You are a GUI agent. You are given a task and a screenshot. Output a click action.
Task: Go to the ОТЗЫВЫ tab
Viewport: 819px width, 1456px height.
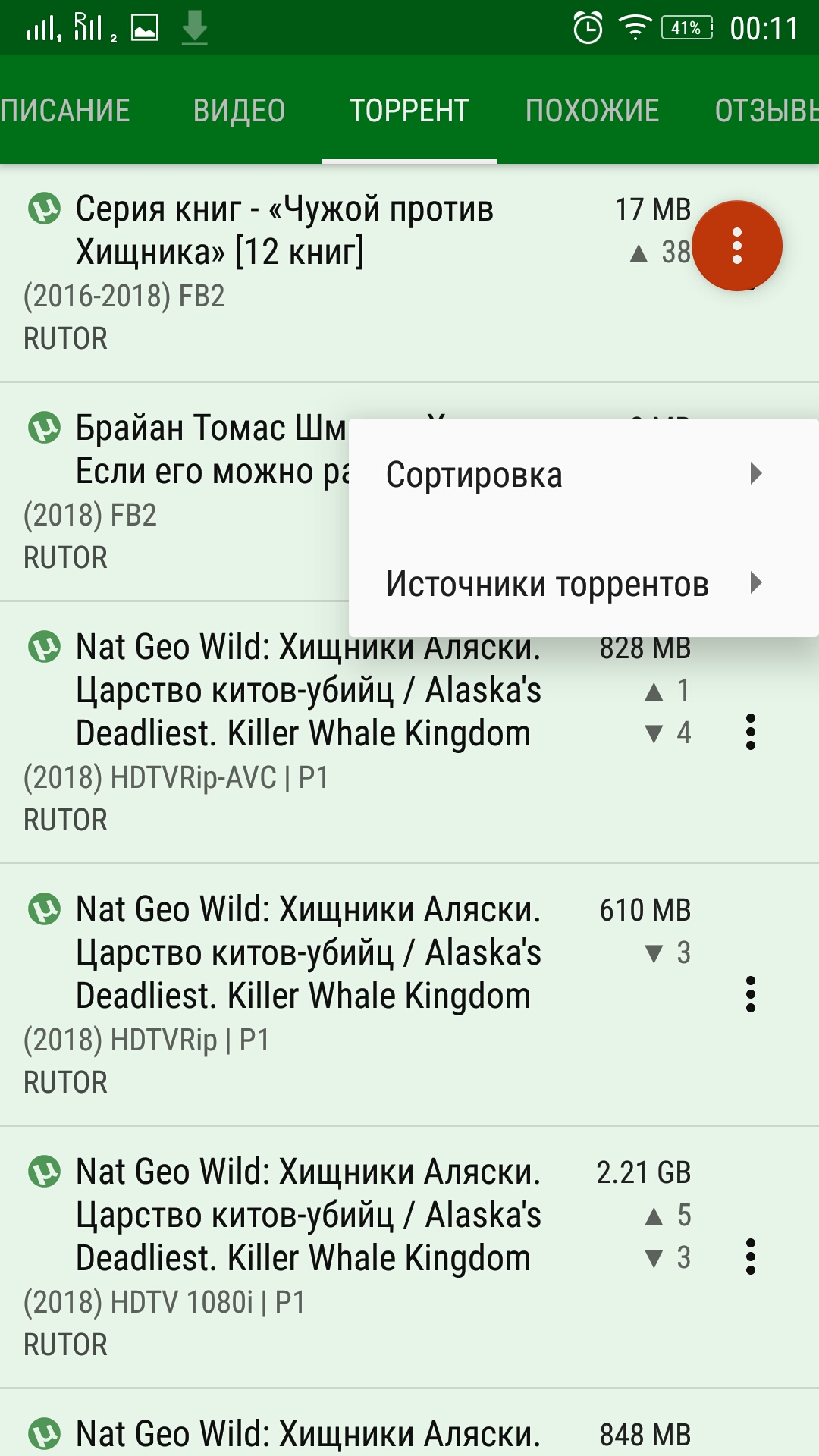point(766,111)
